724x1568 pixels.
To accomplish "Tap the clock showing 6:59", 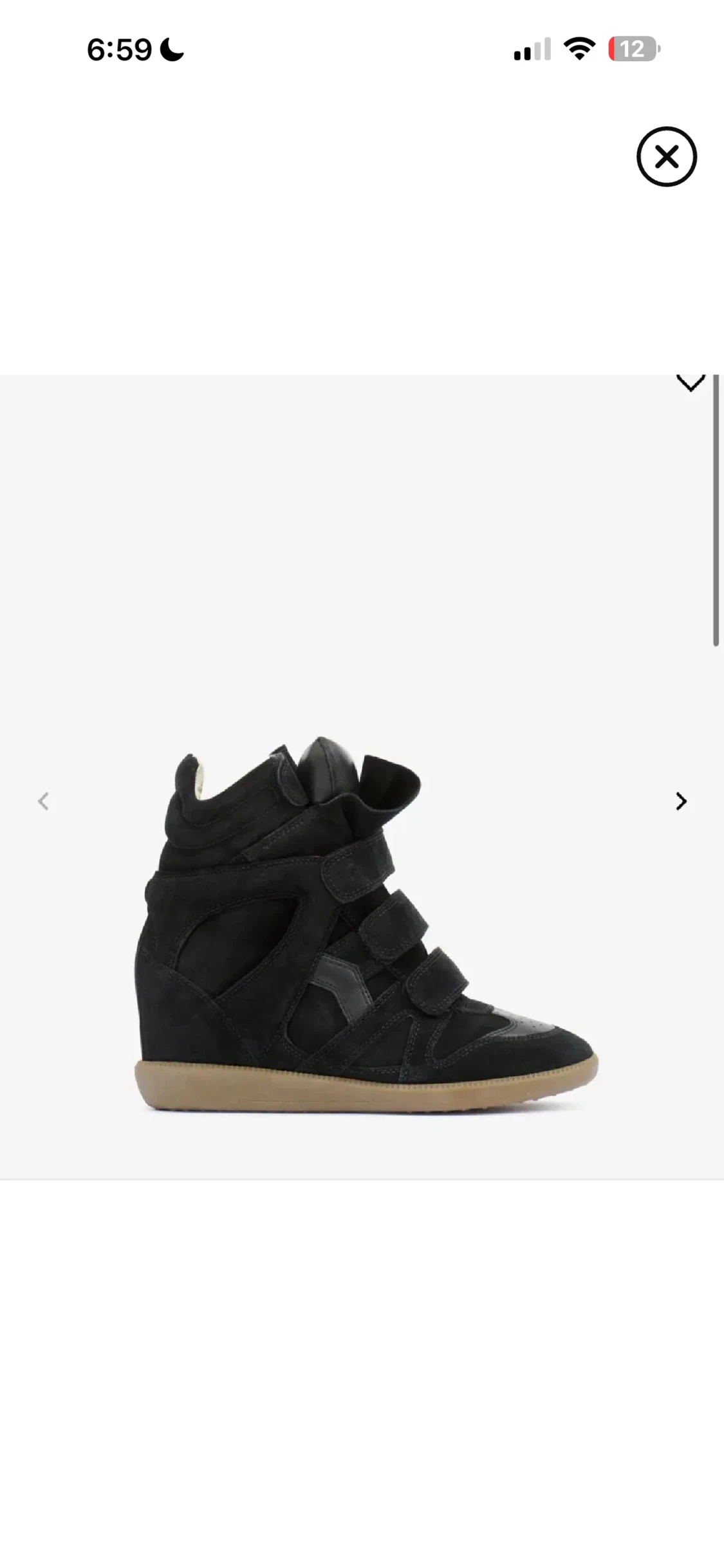I will 119,50.
